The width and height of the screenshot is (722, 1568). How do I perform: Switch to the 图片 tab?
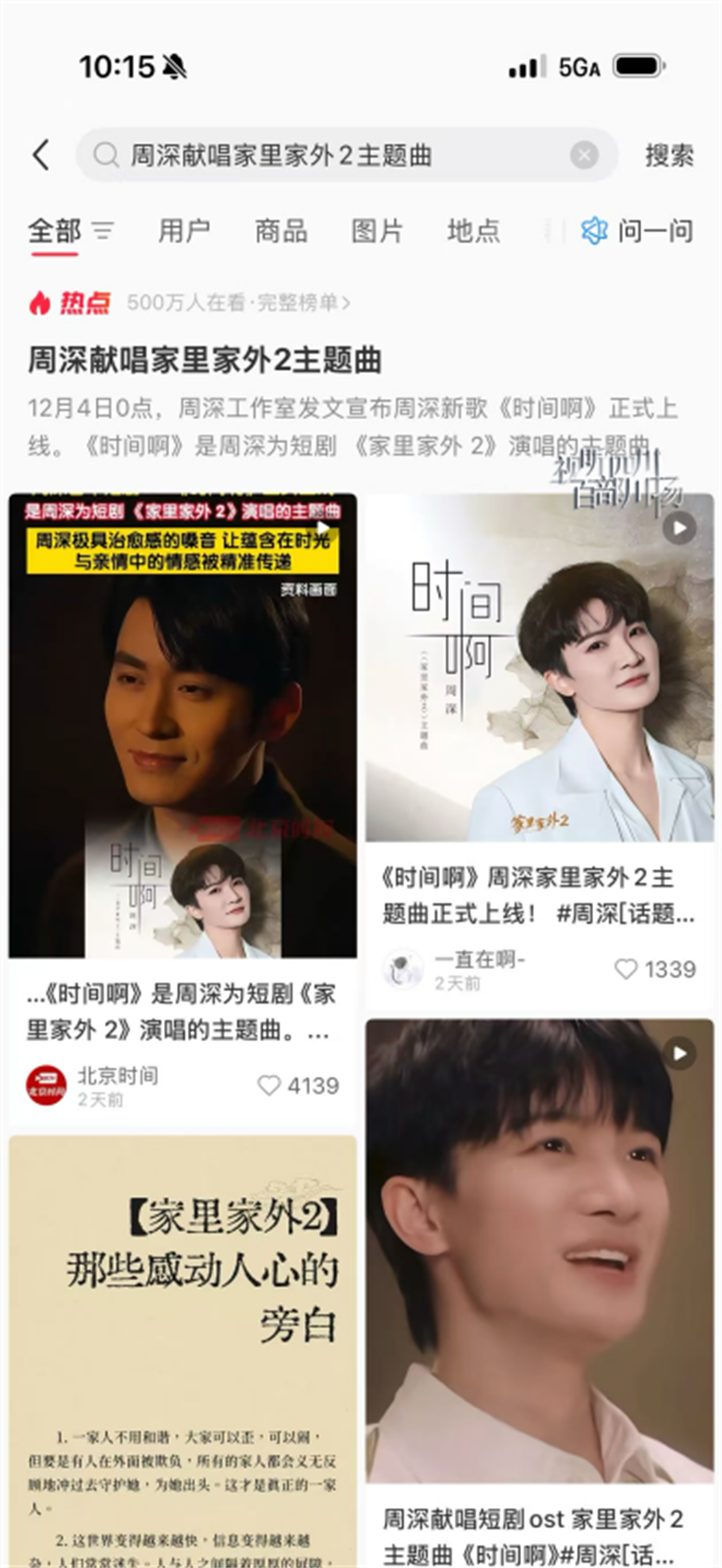tap(377, 231)
